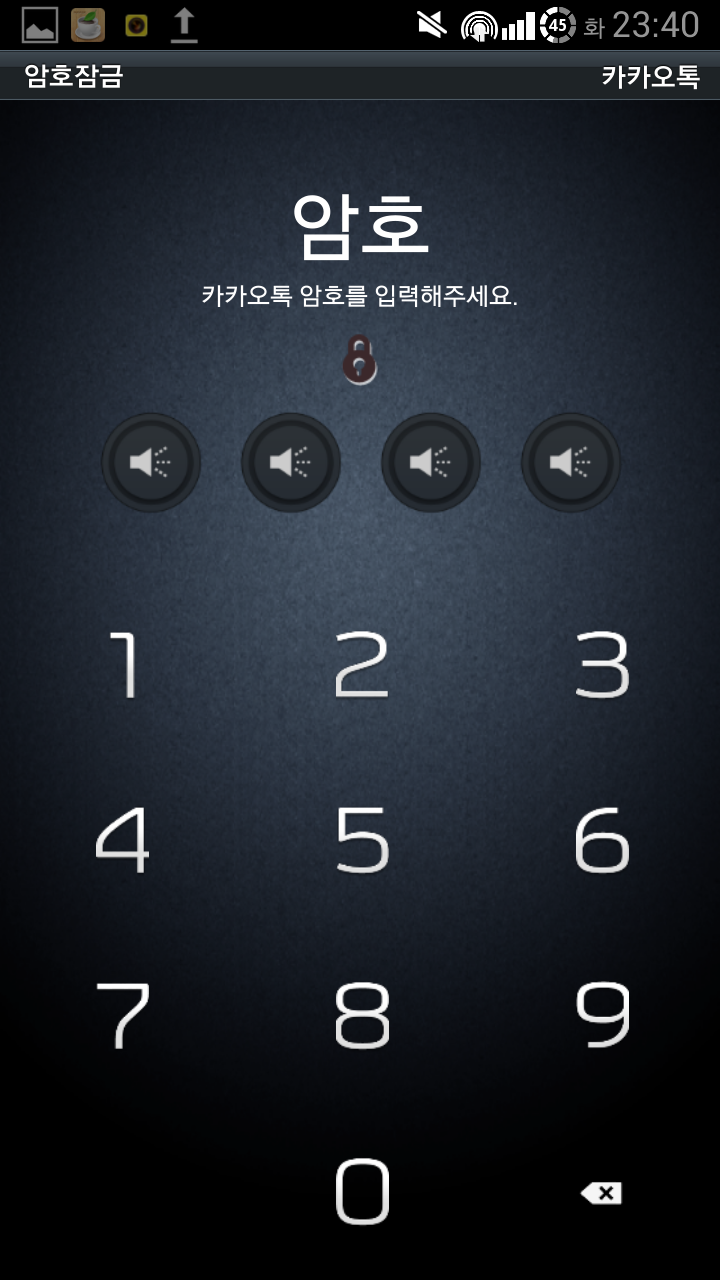
Task: Tap number 8 on the keypad
Action: 361,1015
